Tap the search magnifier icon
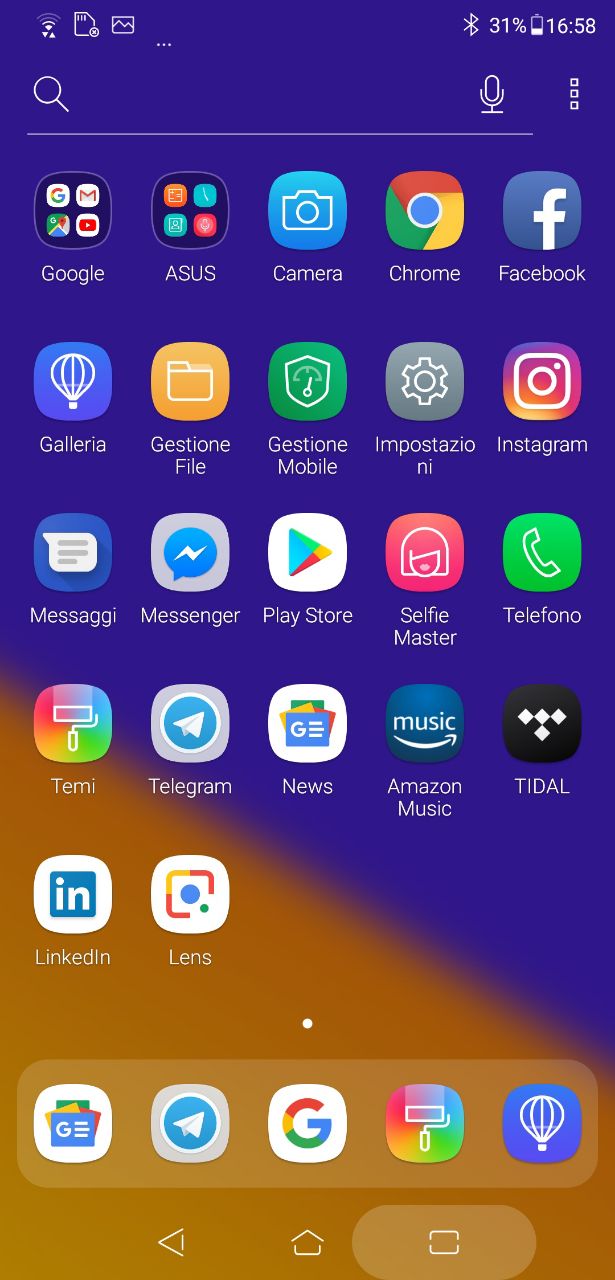Screen dimensions: 615x1280 [50, 94]
